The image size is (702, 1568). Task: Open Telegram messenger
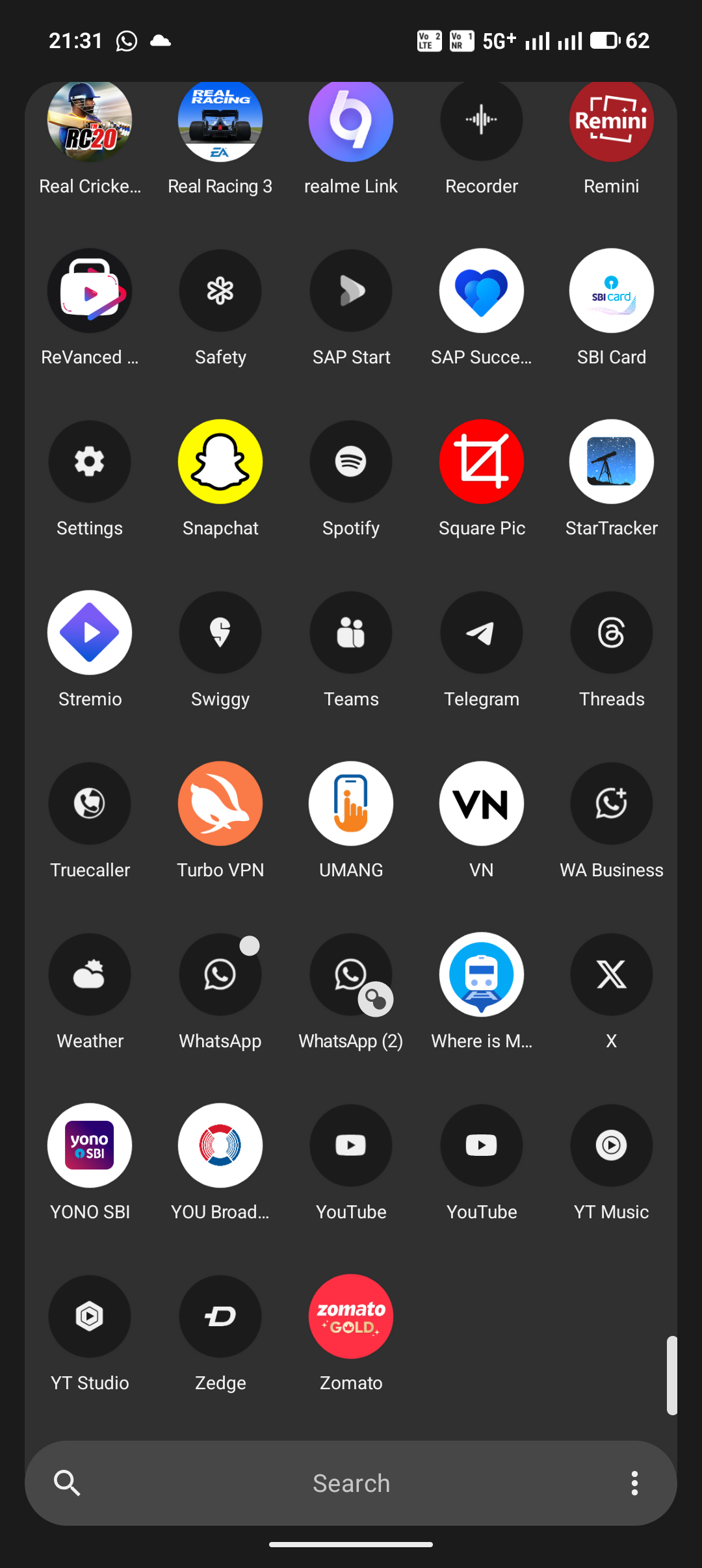[482, 633]
